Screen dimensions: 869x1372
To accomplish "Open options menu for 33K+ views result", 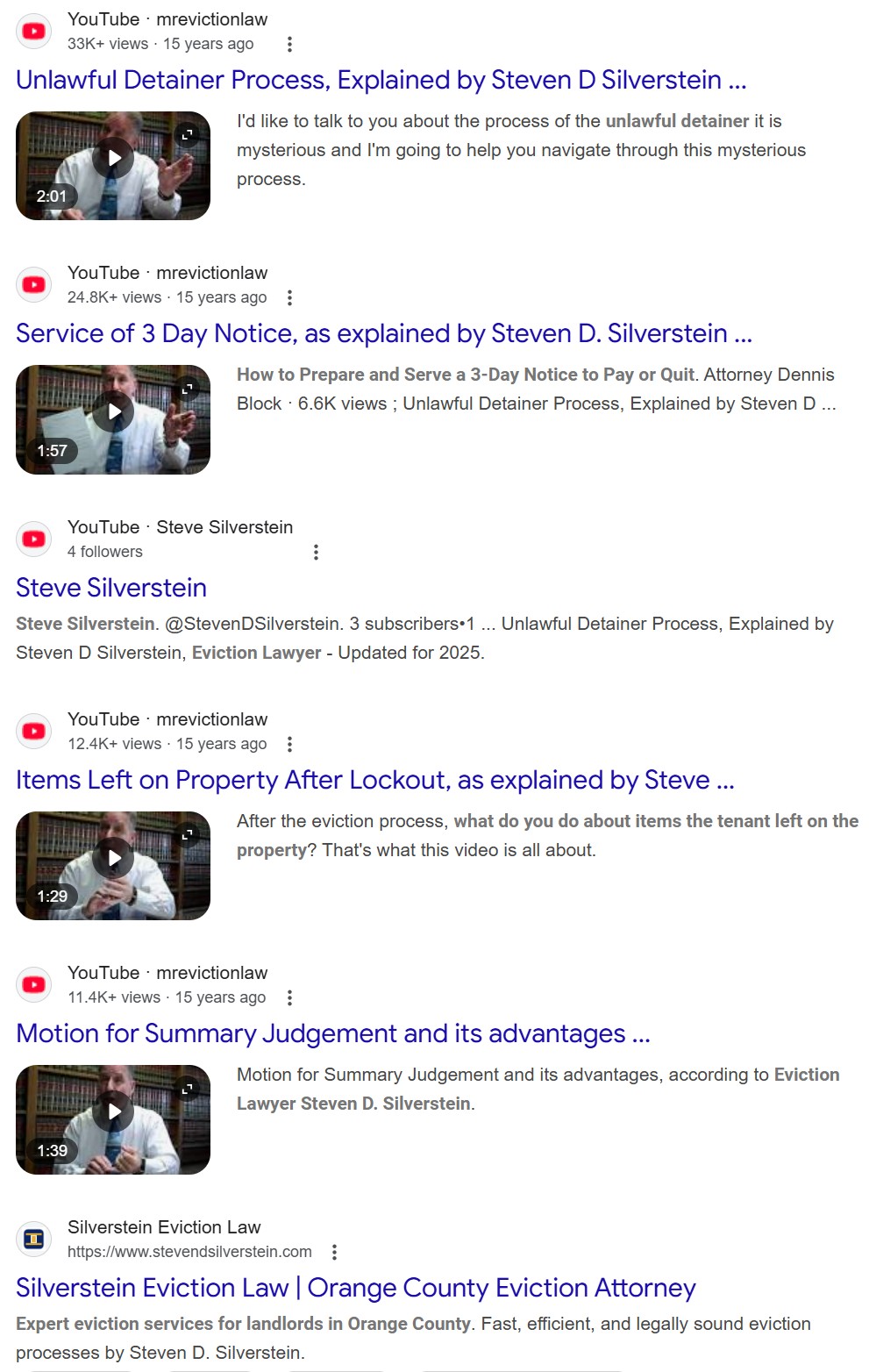I will 289,44.
